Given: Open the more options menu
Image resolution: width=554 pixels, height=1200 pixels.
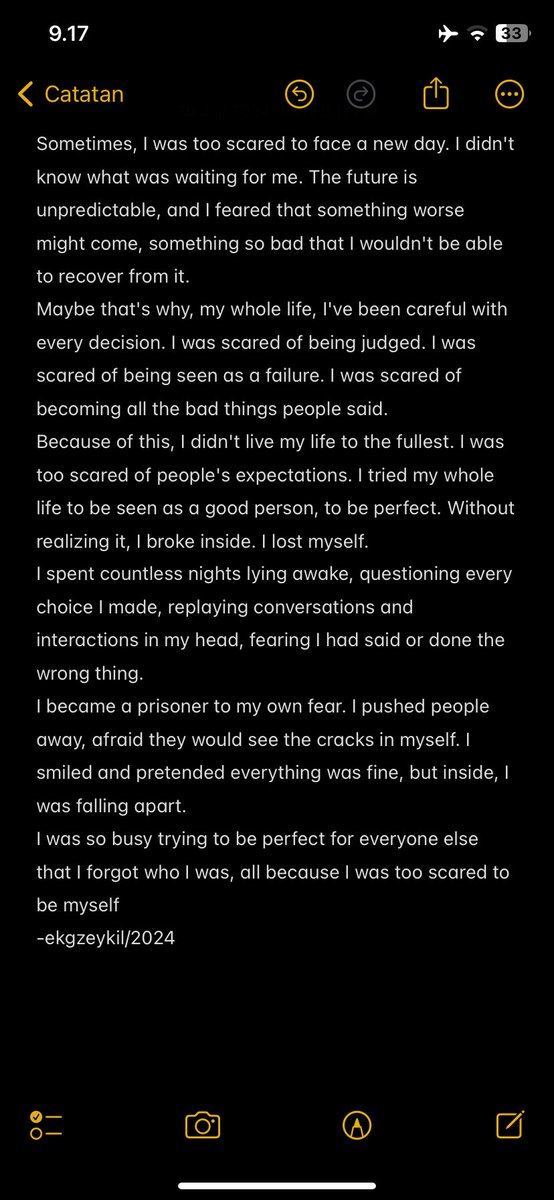Looking at the screenshot, I should (x=510, y=95).
